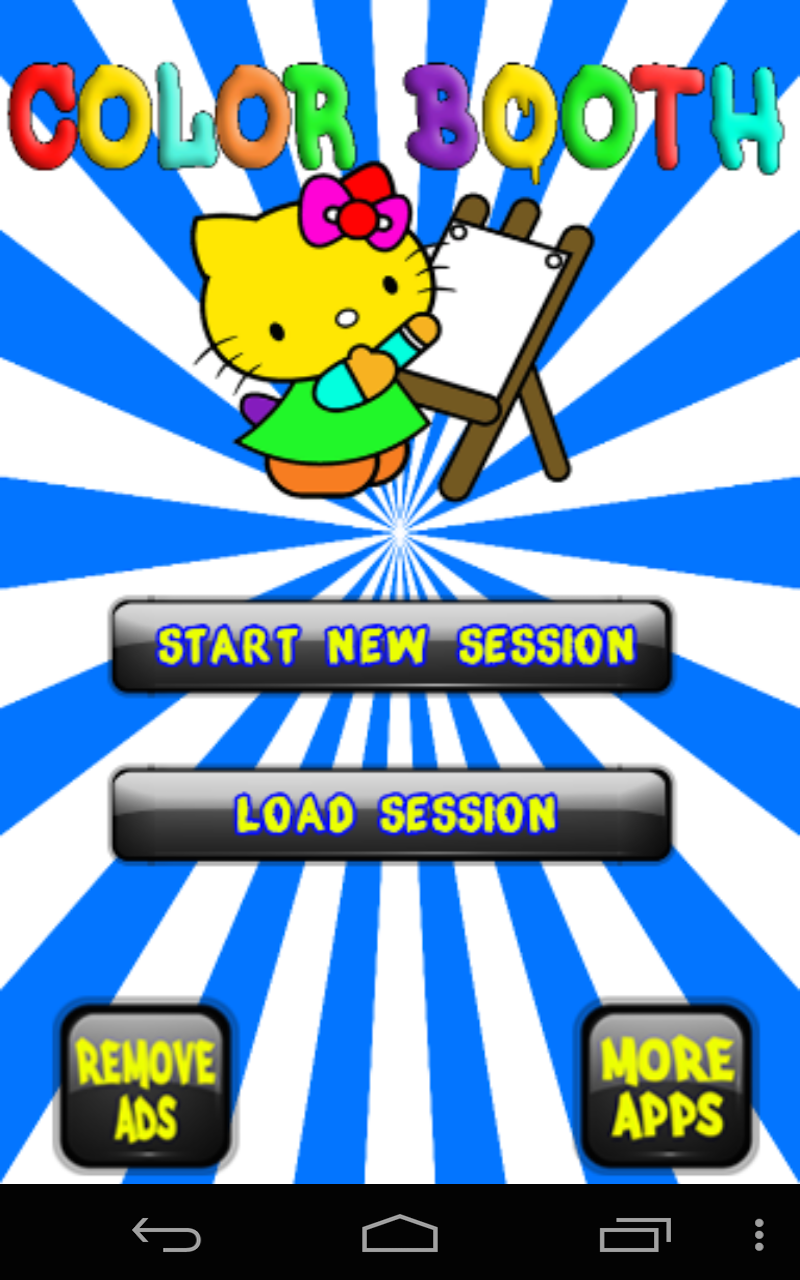Tap Start New Session button
The height and width of the screenshot is (1280, 800).
pyautogui.click(x=391, y=646)
